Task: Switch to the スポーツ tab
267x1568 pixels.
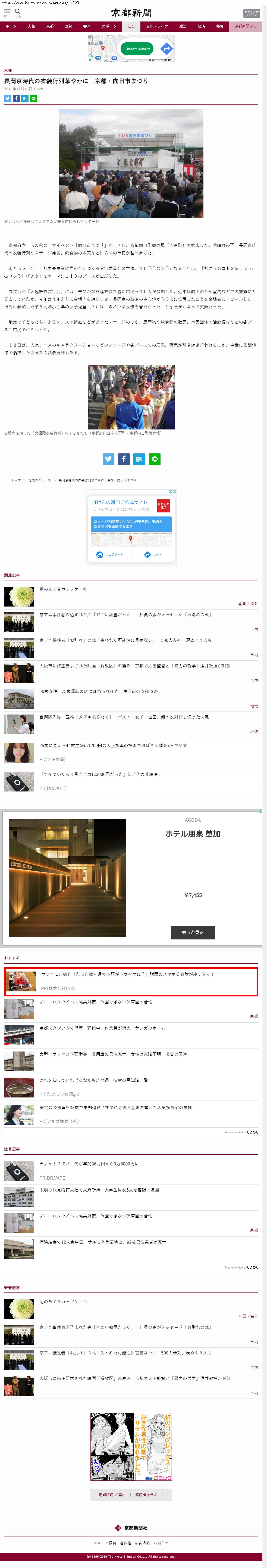Action: 109,26
